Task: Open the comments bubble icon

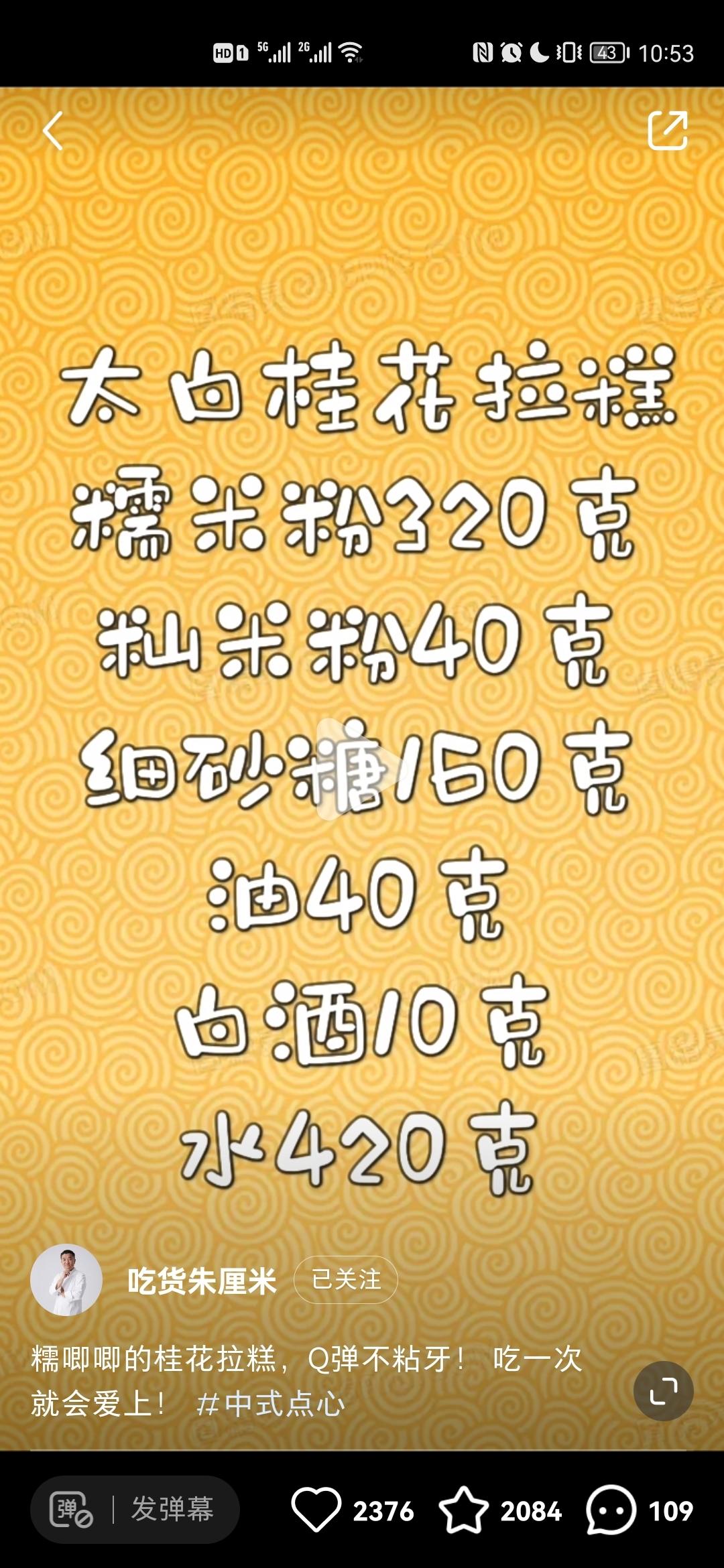Action: (611, 1510)
